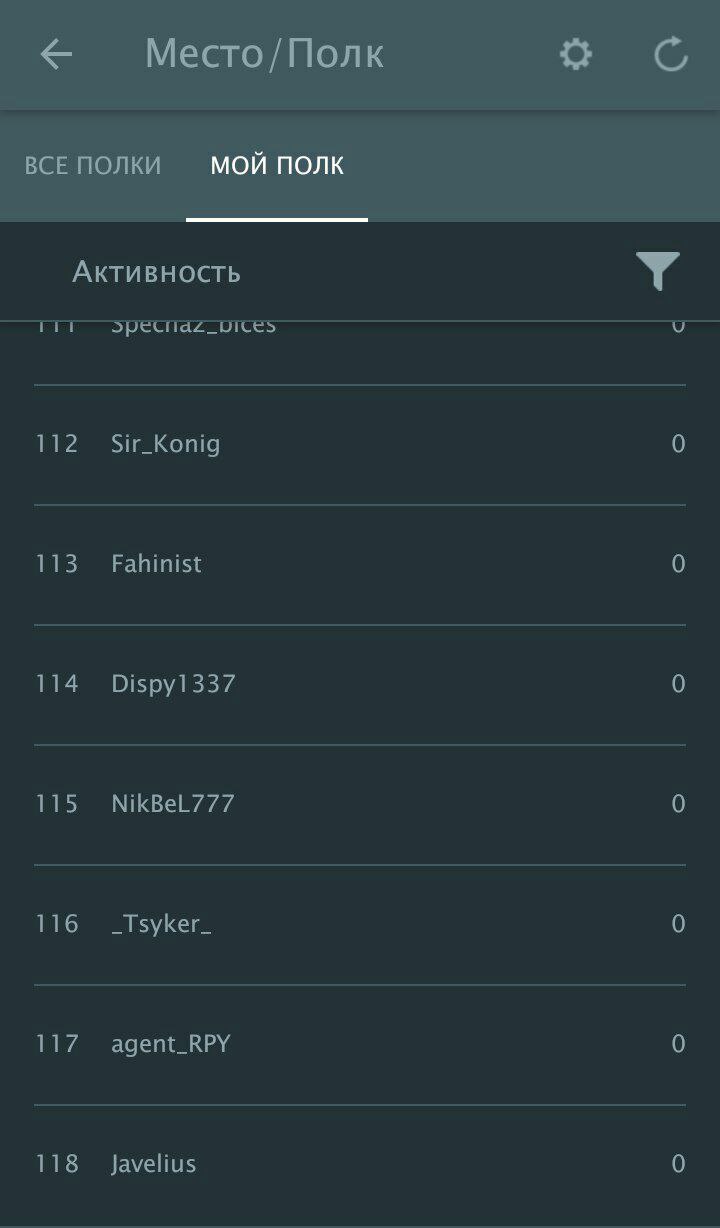Open player Fahinist's entry
The width and height of the screenshot is (720, 1228).
click(360, 564)
